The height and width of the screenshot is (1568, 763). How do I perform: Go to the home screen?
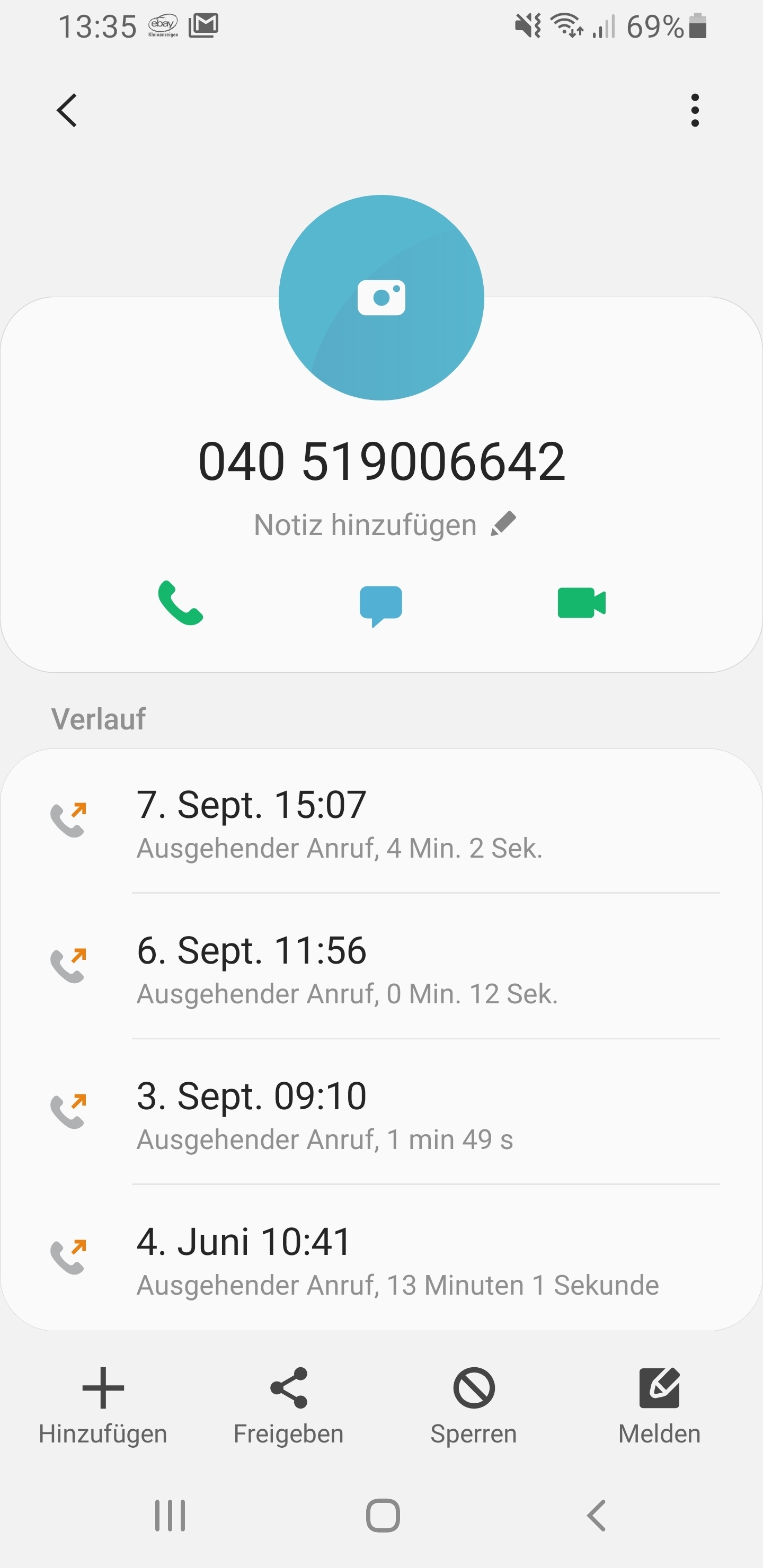(383, 1515)
